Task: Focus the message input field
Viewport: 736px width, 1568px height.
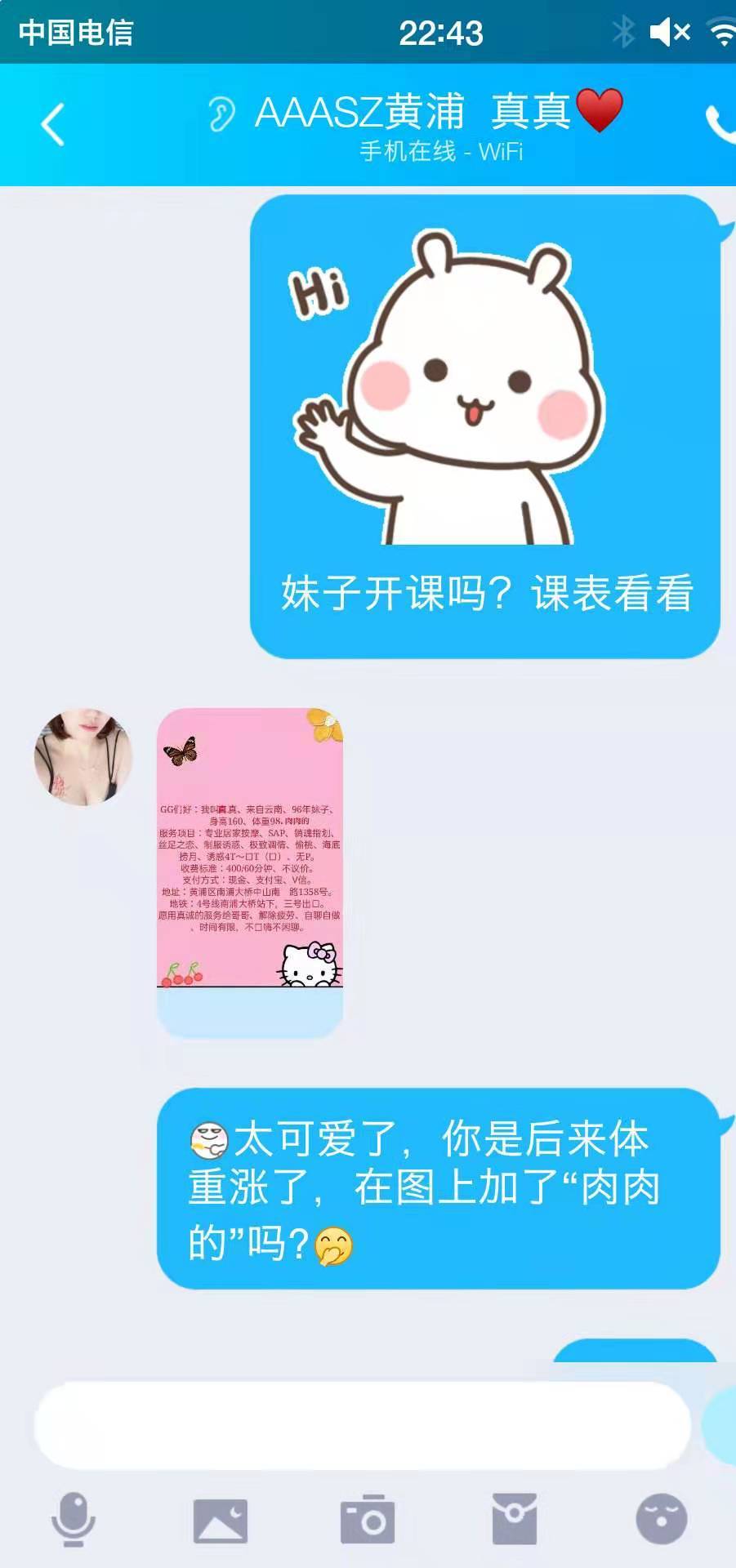Action: click(362, 1425)
